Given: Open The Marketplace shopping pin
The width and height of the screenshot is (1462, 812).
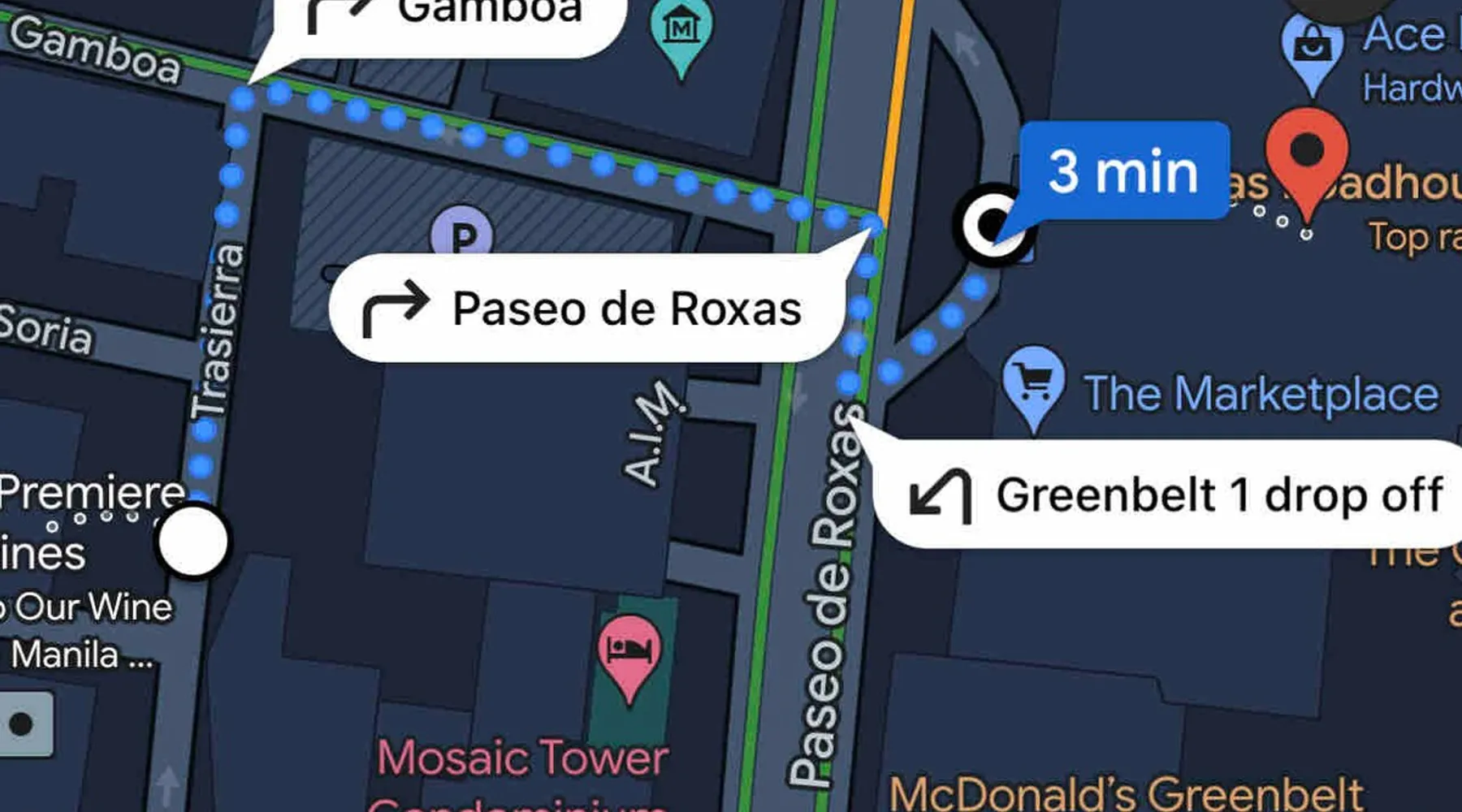Looking at the screenshot, I should click(1032, 380).
